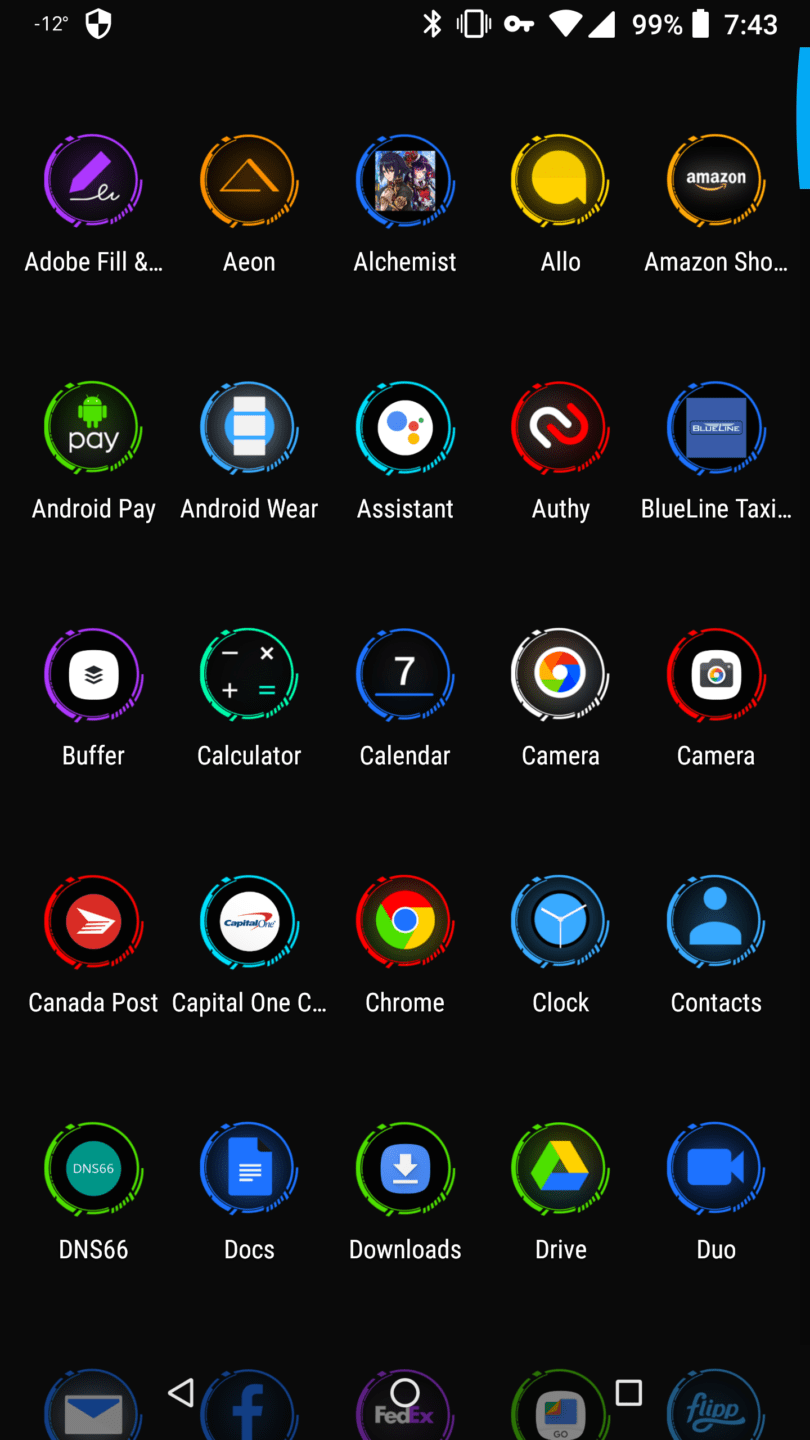810x1440 pixels.
Task: Start Google Assistant
Action: 405,429
